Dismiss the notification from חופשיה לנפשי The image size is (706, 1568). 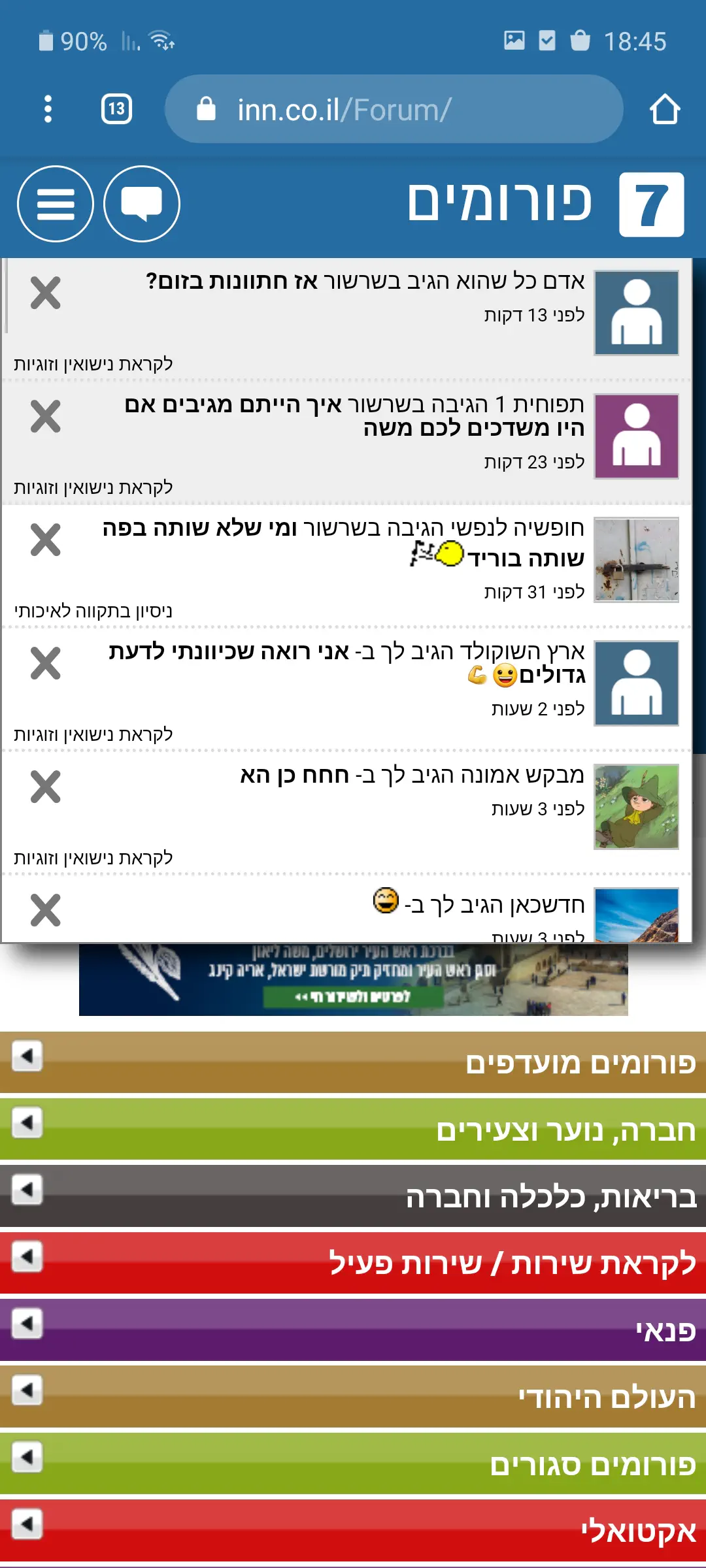pyautogui.click(x=45, y=540)
